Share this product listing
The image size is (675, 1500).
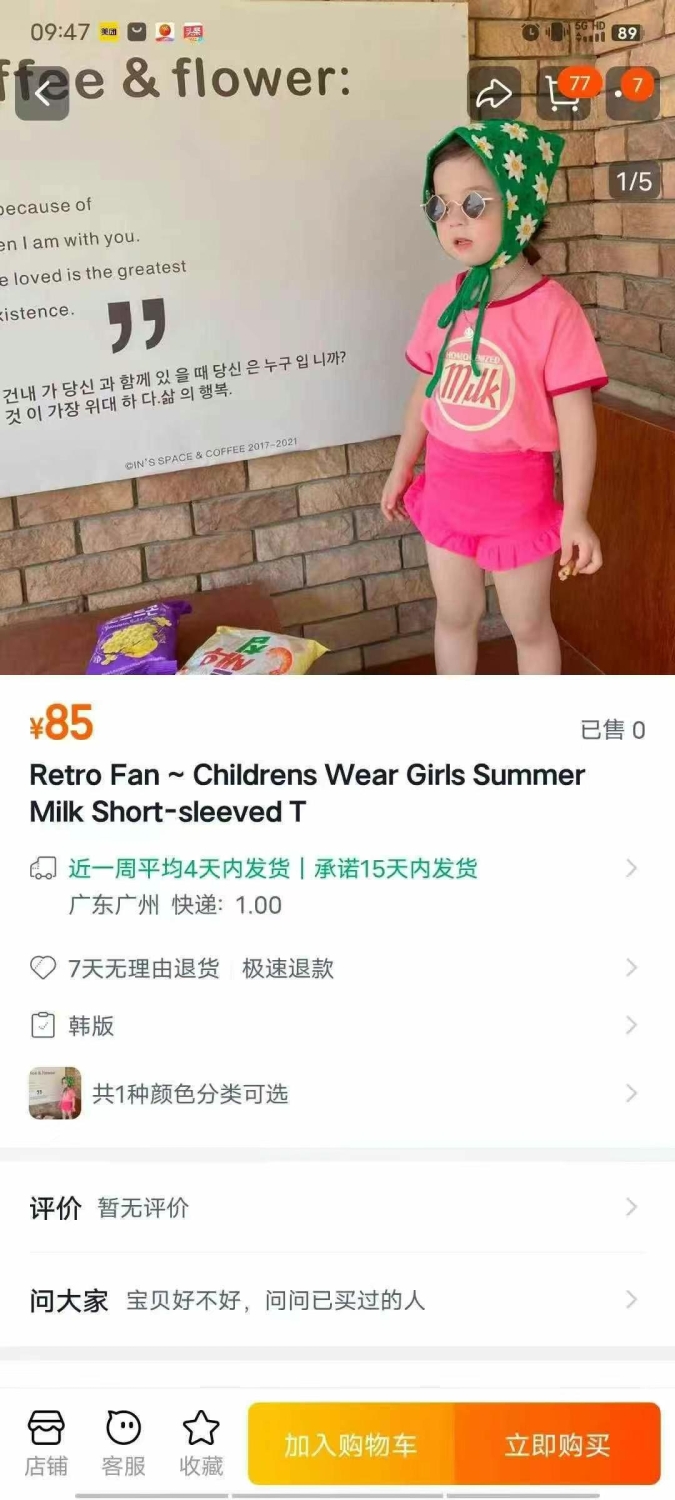pyautogui.click(x=494, y=94)
